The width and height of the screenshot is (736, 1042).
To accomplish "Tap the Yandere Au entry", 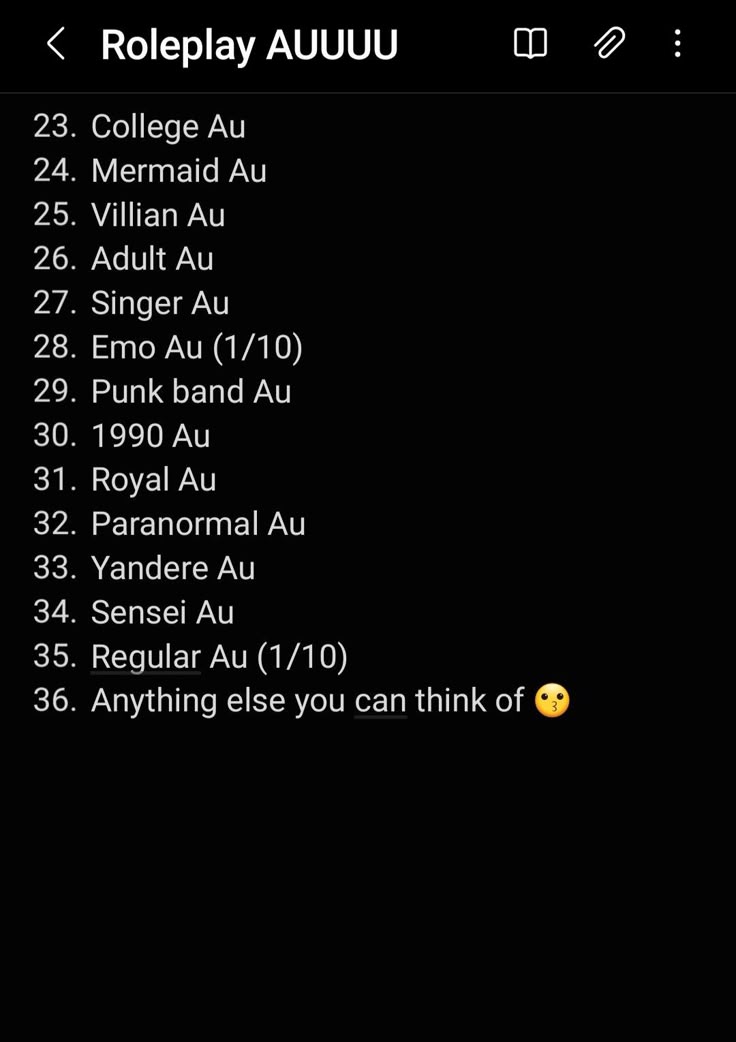I will click(x=173, y=568).
